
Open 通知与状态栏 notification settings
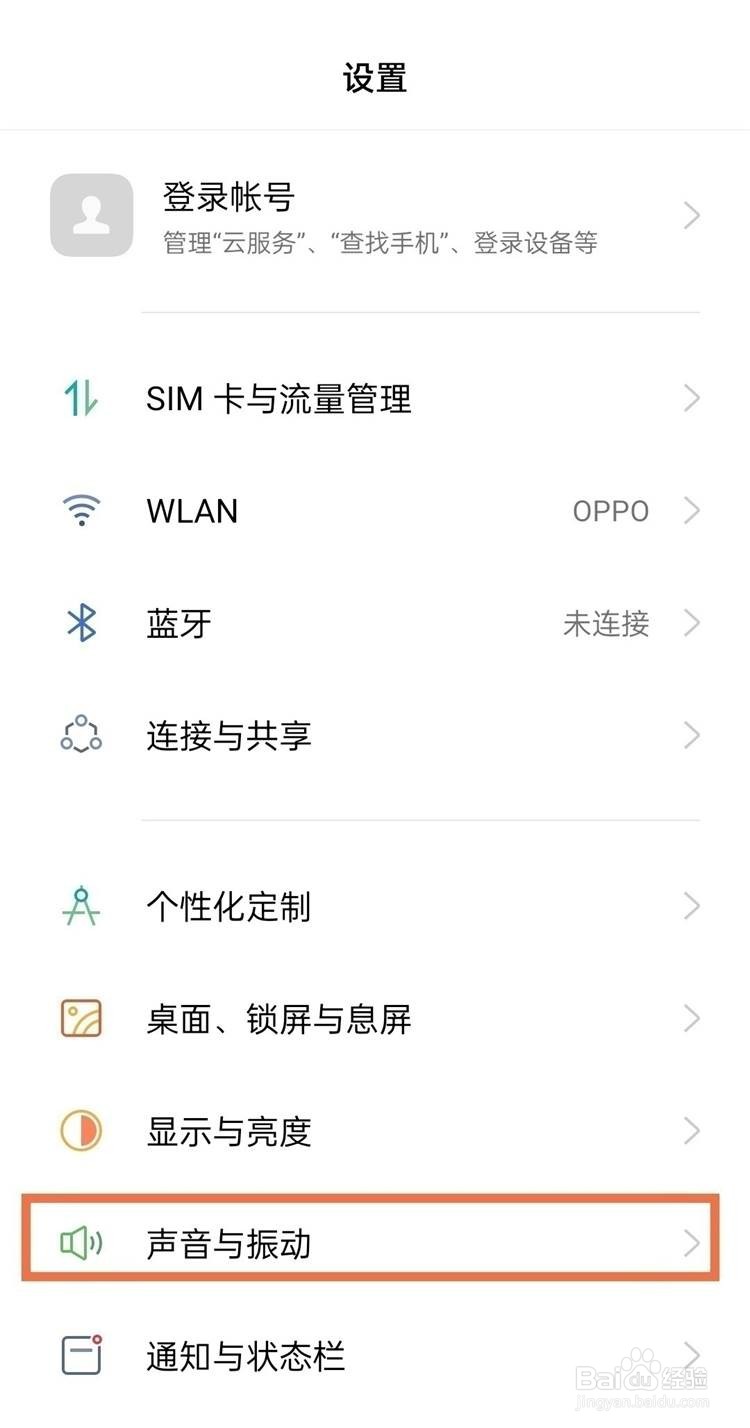(375, 1356)
